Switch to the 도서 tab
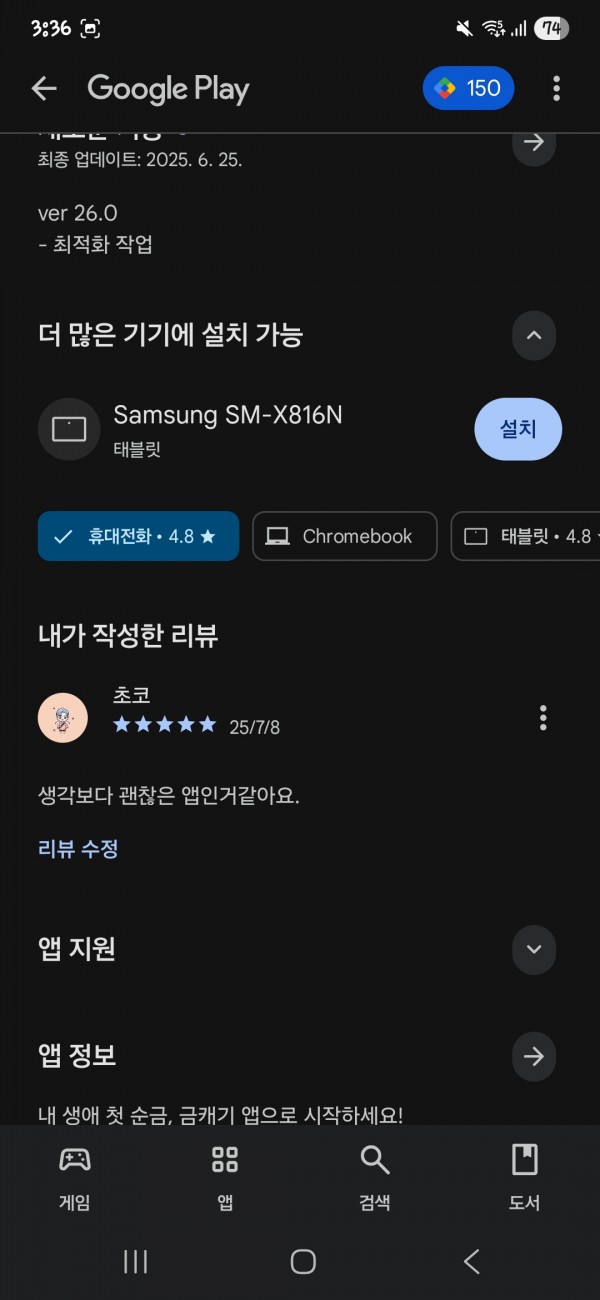 525,1177
